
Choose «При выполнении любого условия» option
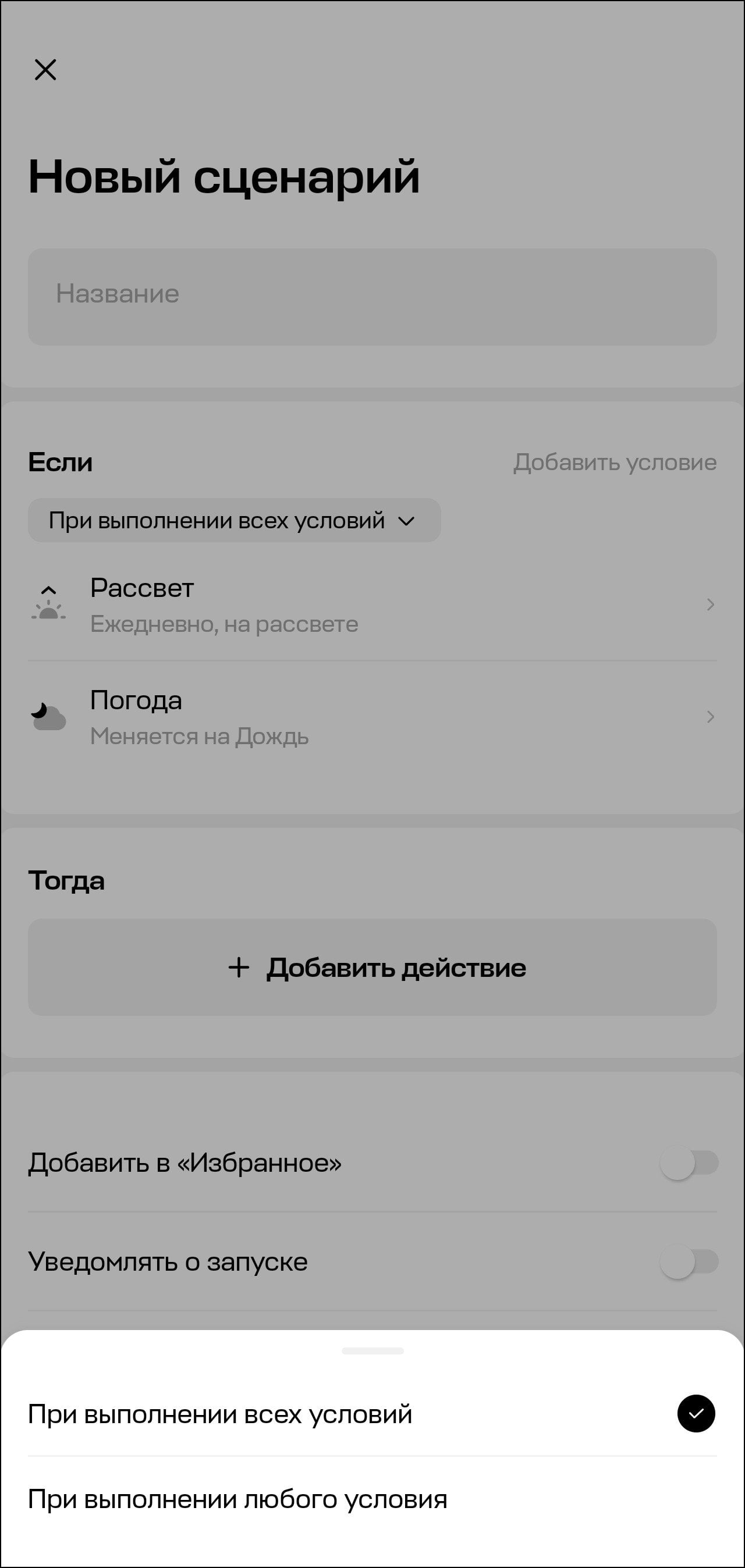click(372, 1499)
